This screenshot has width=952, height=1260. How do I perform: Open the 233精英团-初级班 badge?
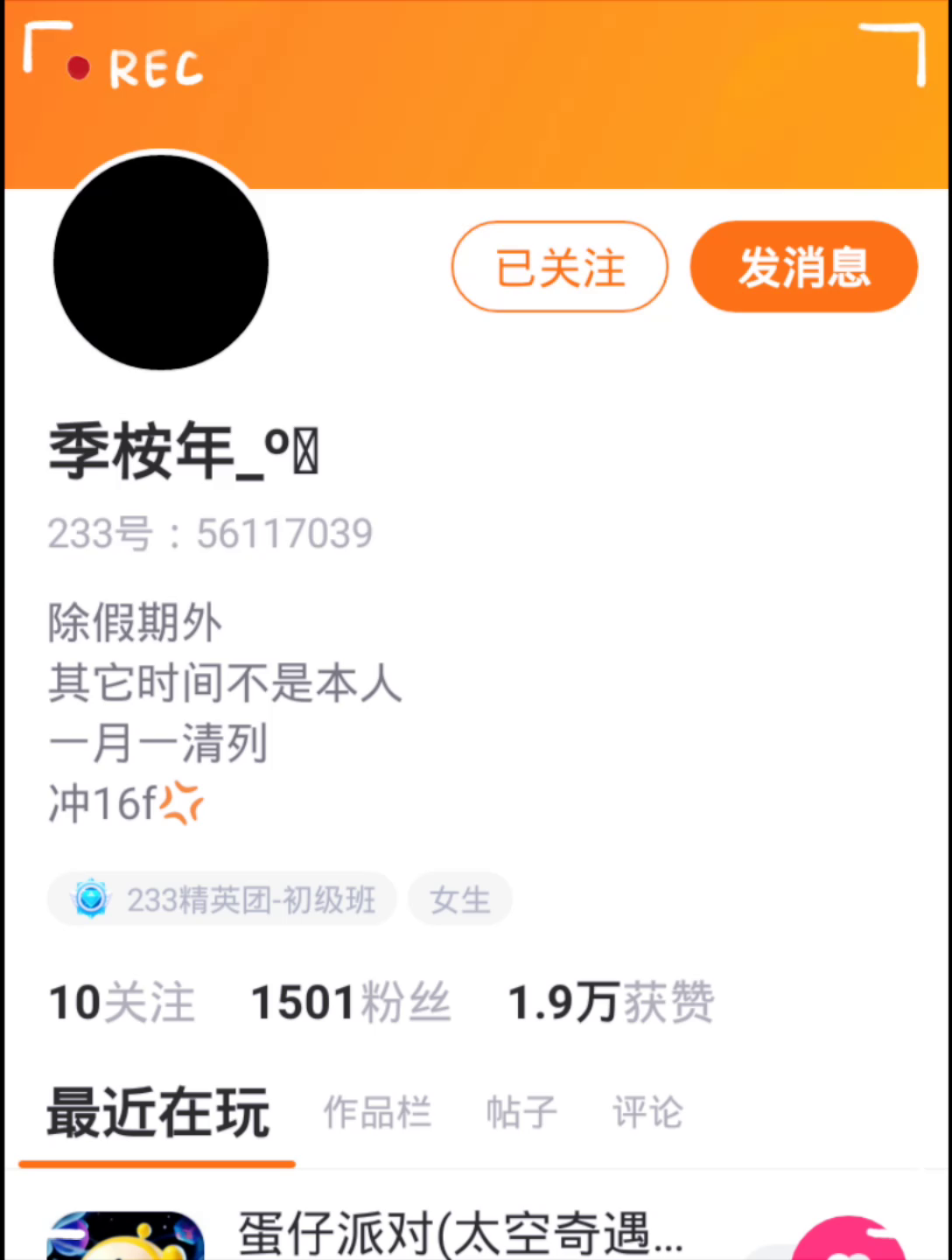(222, 899)
